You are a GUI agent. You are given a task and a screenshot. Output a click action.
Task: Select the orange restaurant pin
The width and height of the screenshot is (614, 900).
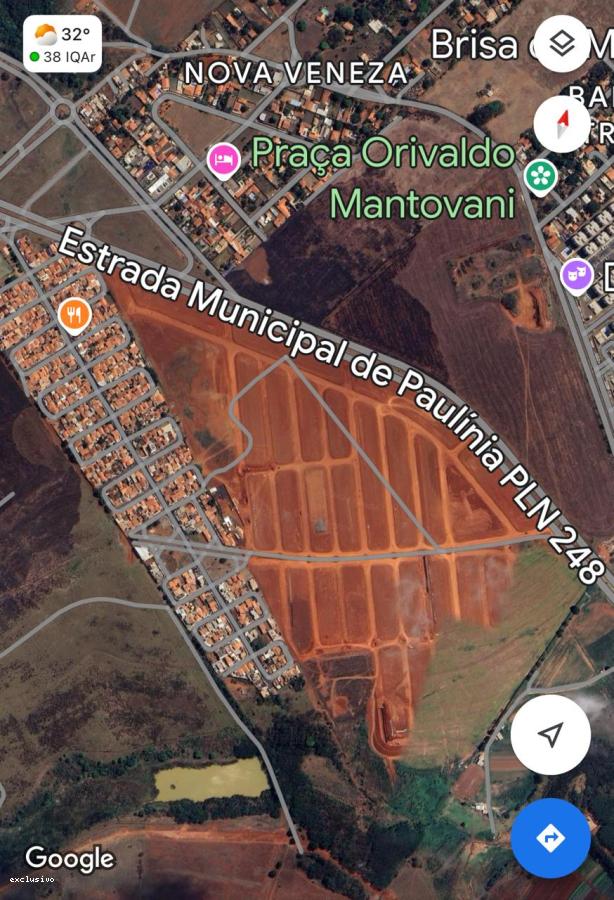(x=74, y=315)
